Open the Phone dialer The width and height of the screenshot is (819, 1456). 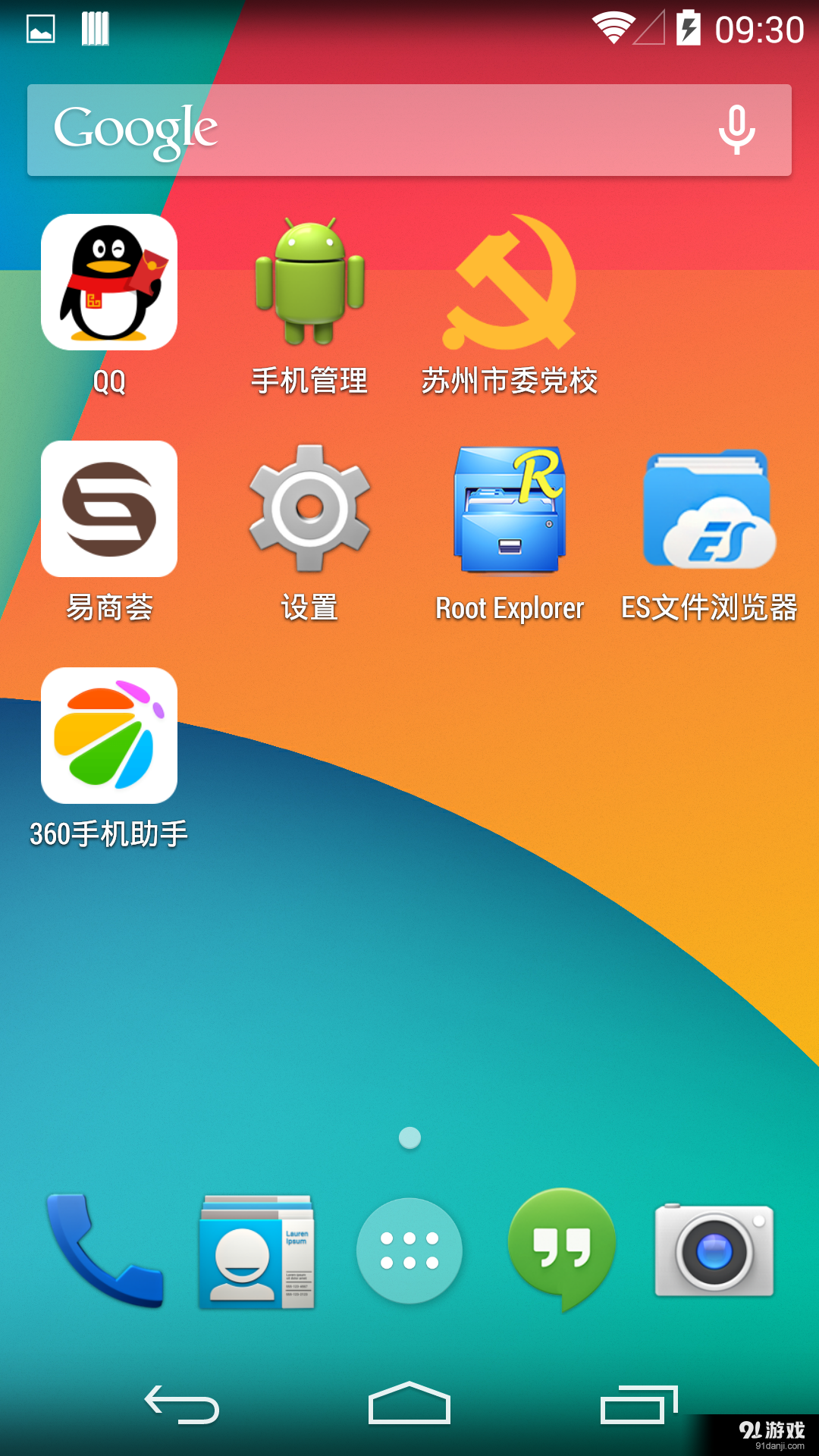[105, 1247]
